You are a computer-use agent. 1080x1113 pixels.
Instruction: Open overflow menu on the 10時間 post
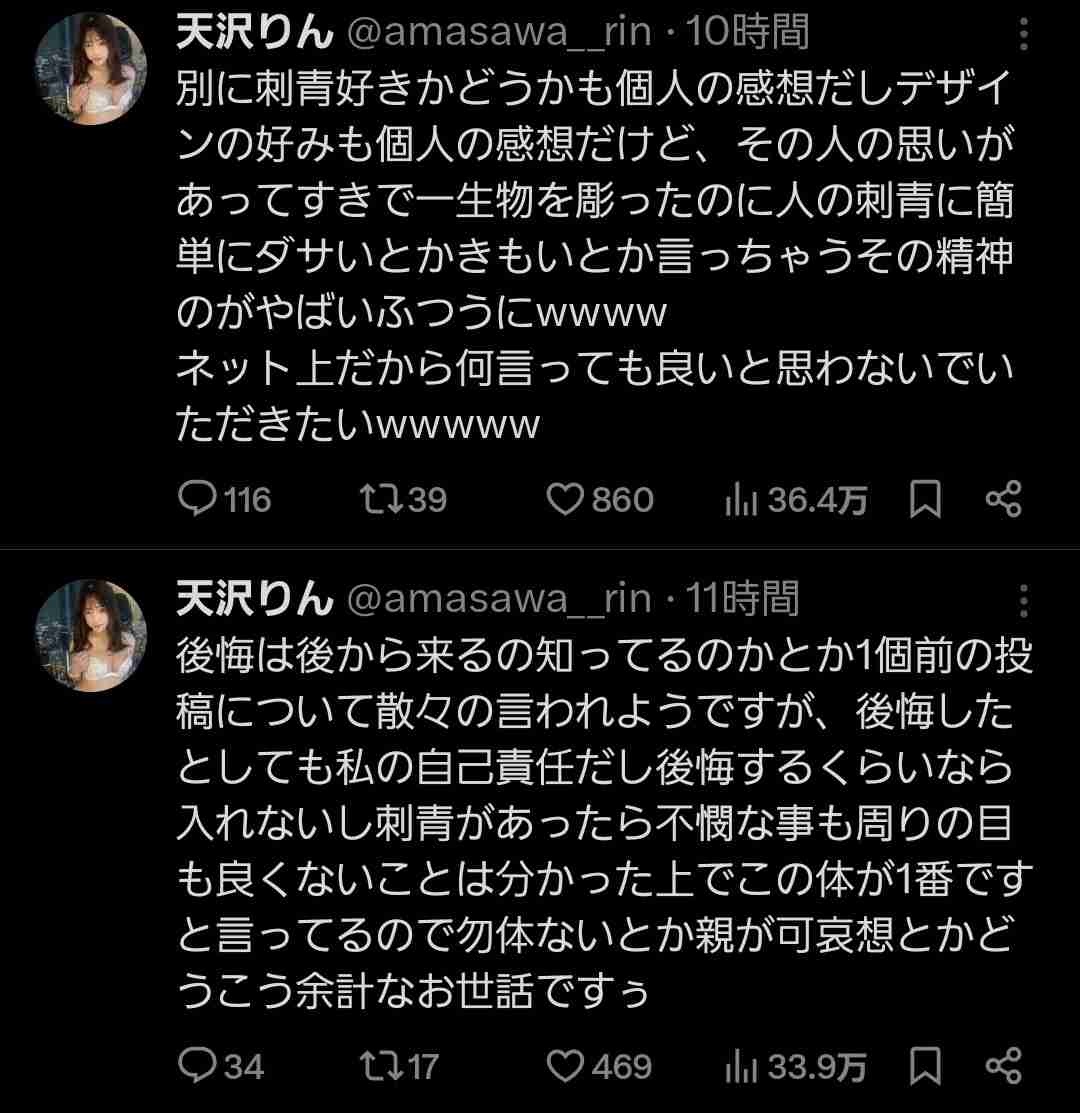point(1022,34)
